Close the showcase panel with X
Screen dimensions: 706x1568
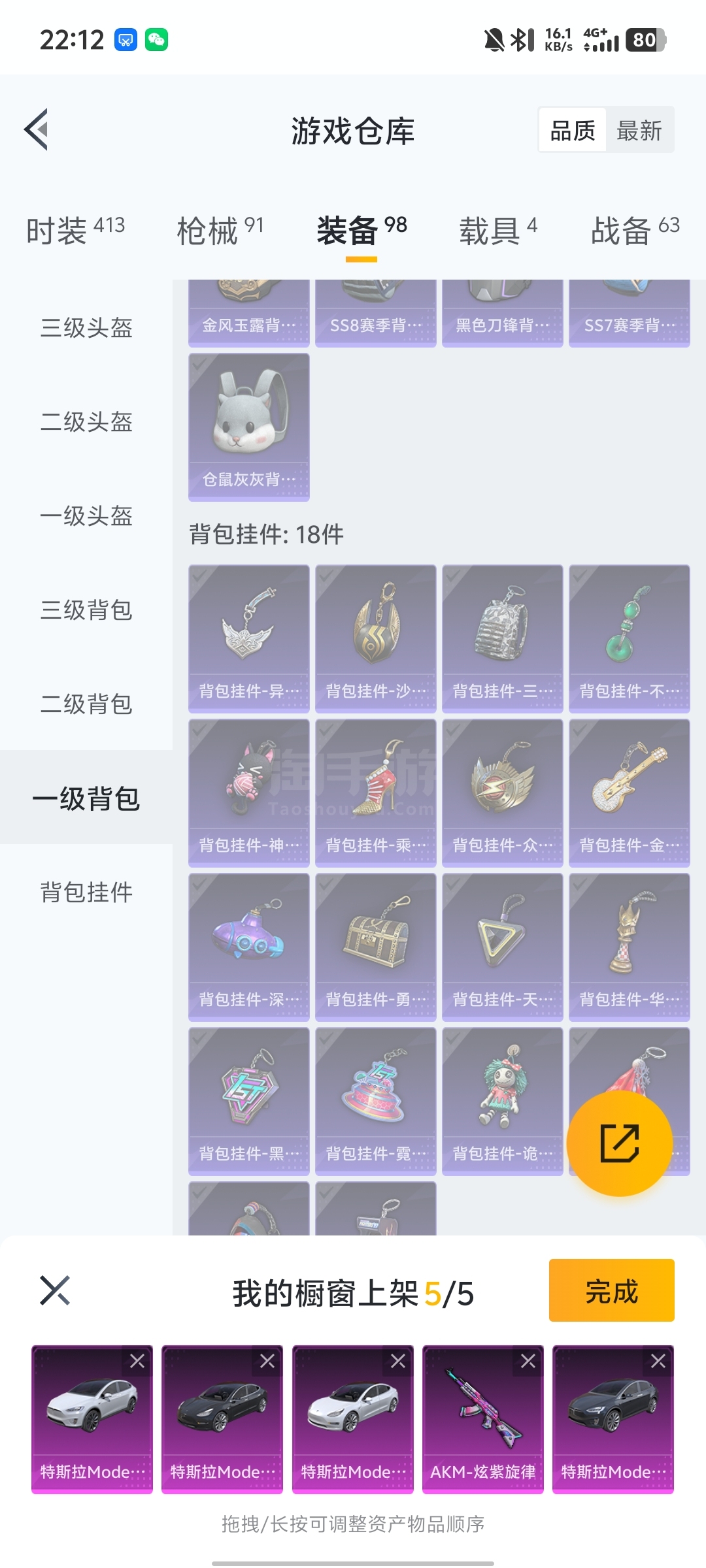55,1290
